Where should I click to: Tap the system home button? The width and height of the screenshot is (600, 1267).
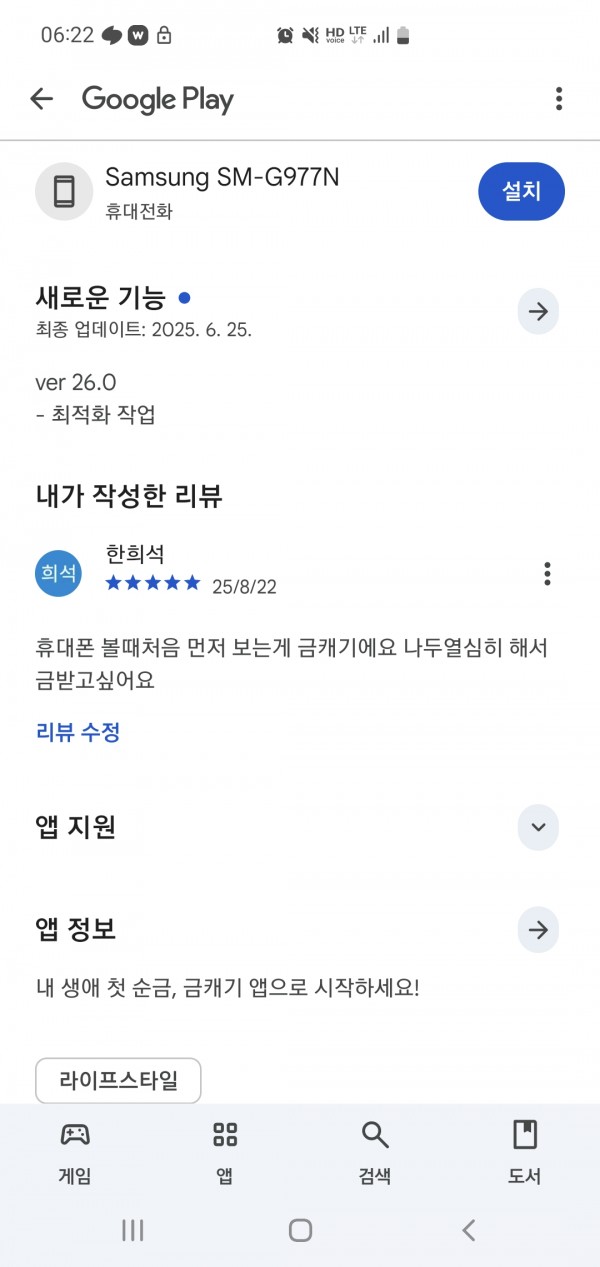pos(300,1231)
